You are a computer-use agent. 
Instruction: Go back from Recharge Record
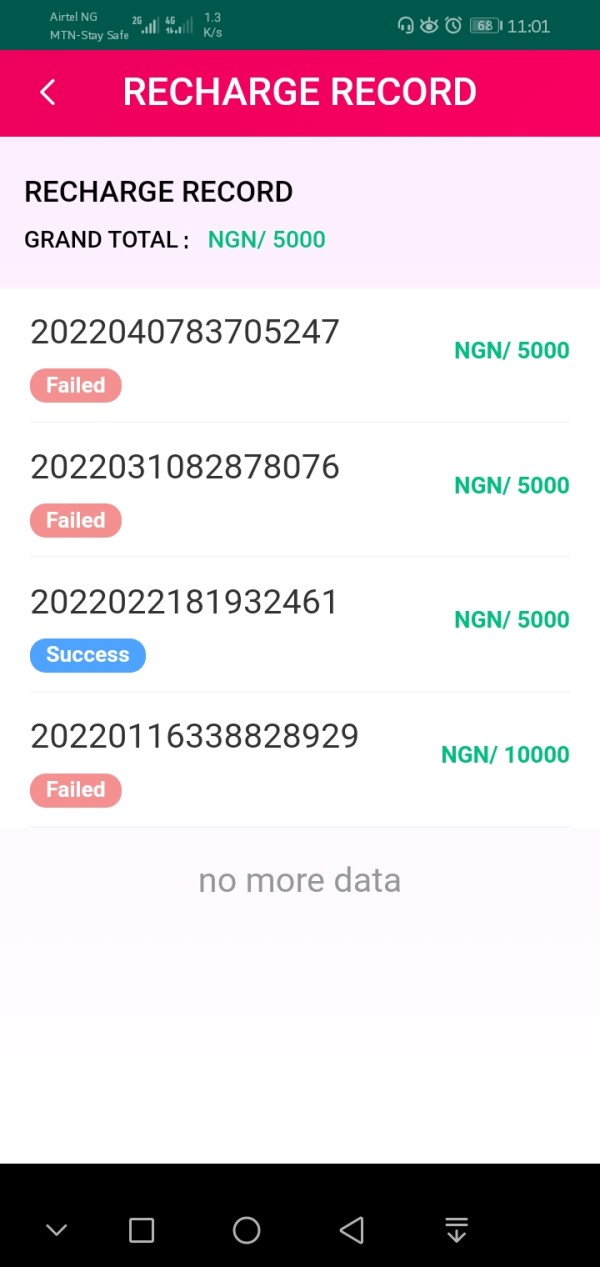tap(47, 92)
